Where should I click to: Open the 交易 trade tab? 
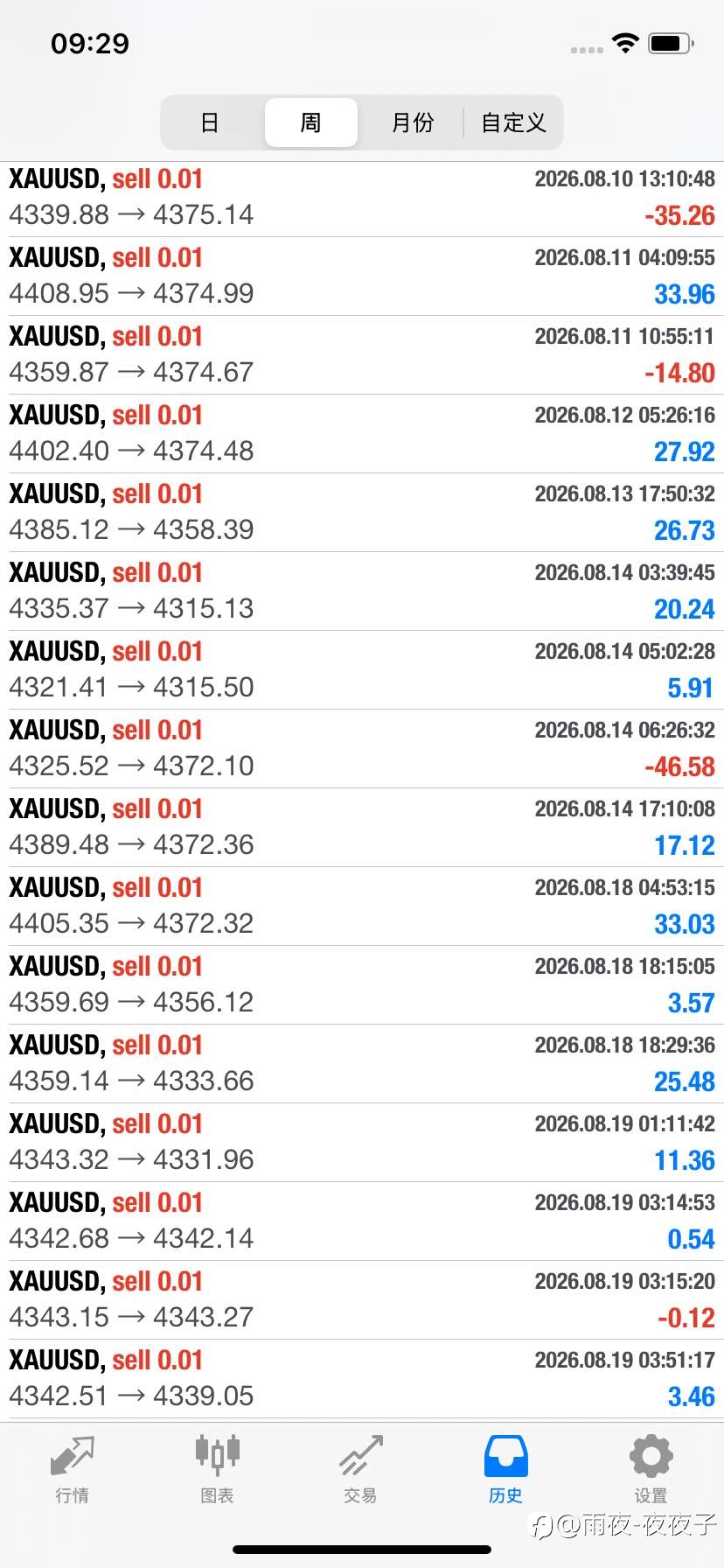361,1469
